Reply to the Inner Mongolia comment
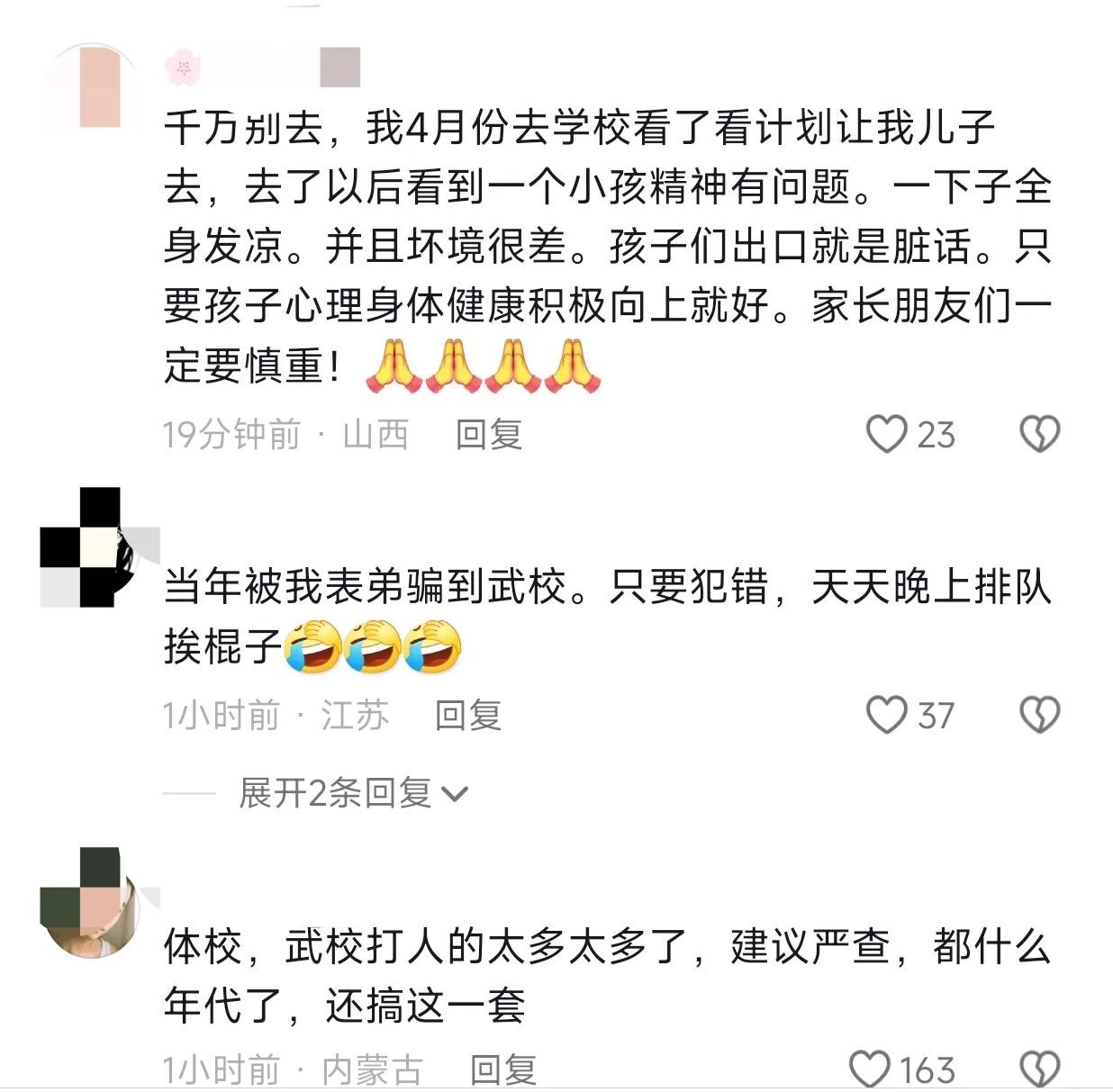This screenshot has width=1113, height=1092. tap(502, 1069)
